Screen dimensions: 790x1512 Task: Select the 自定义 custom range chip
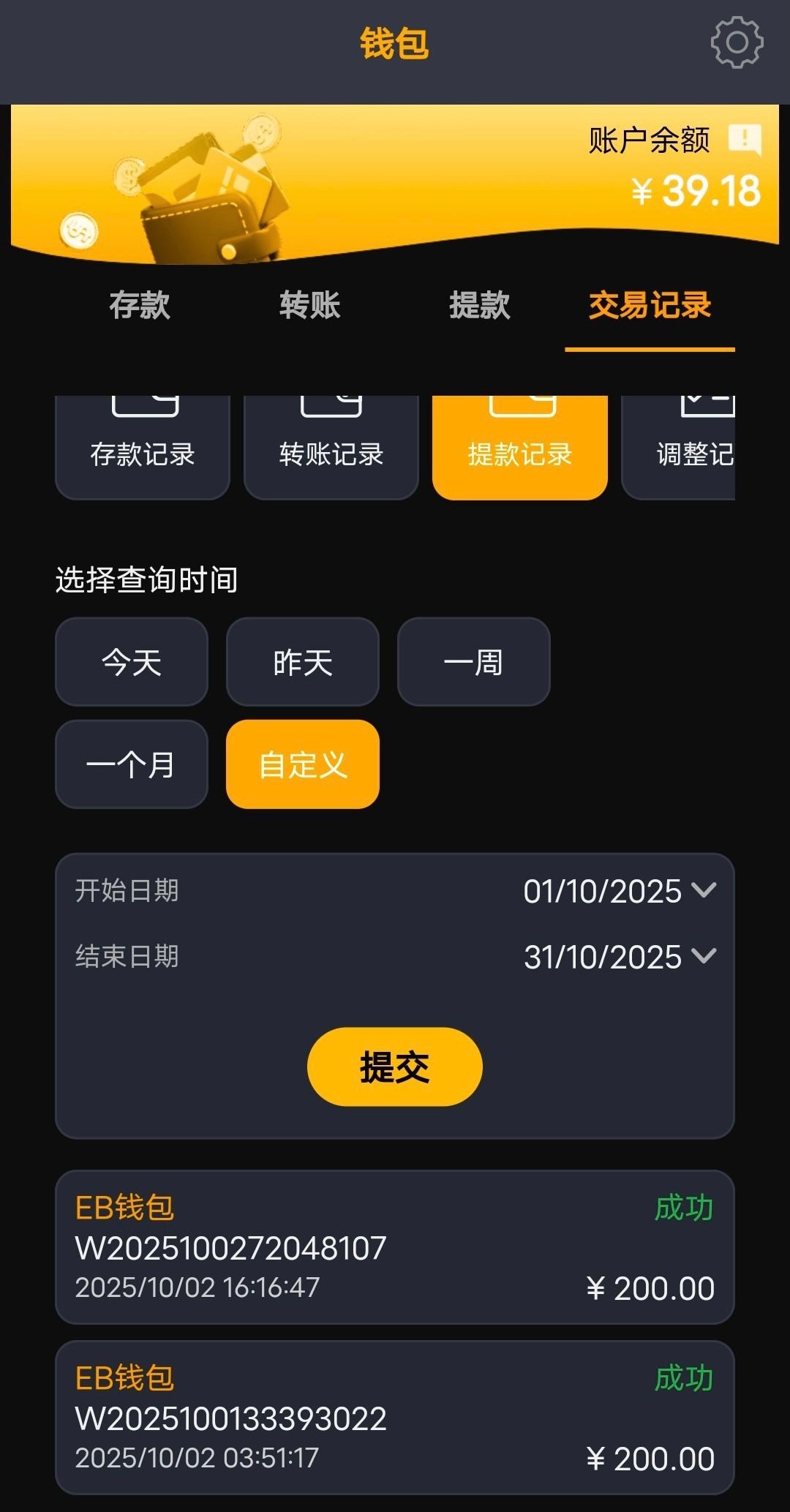303,764
